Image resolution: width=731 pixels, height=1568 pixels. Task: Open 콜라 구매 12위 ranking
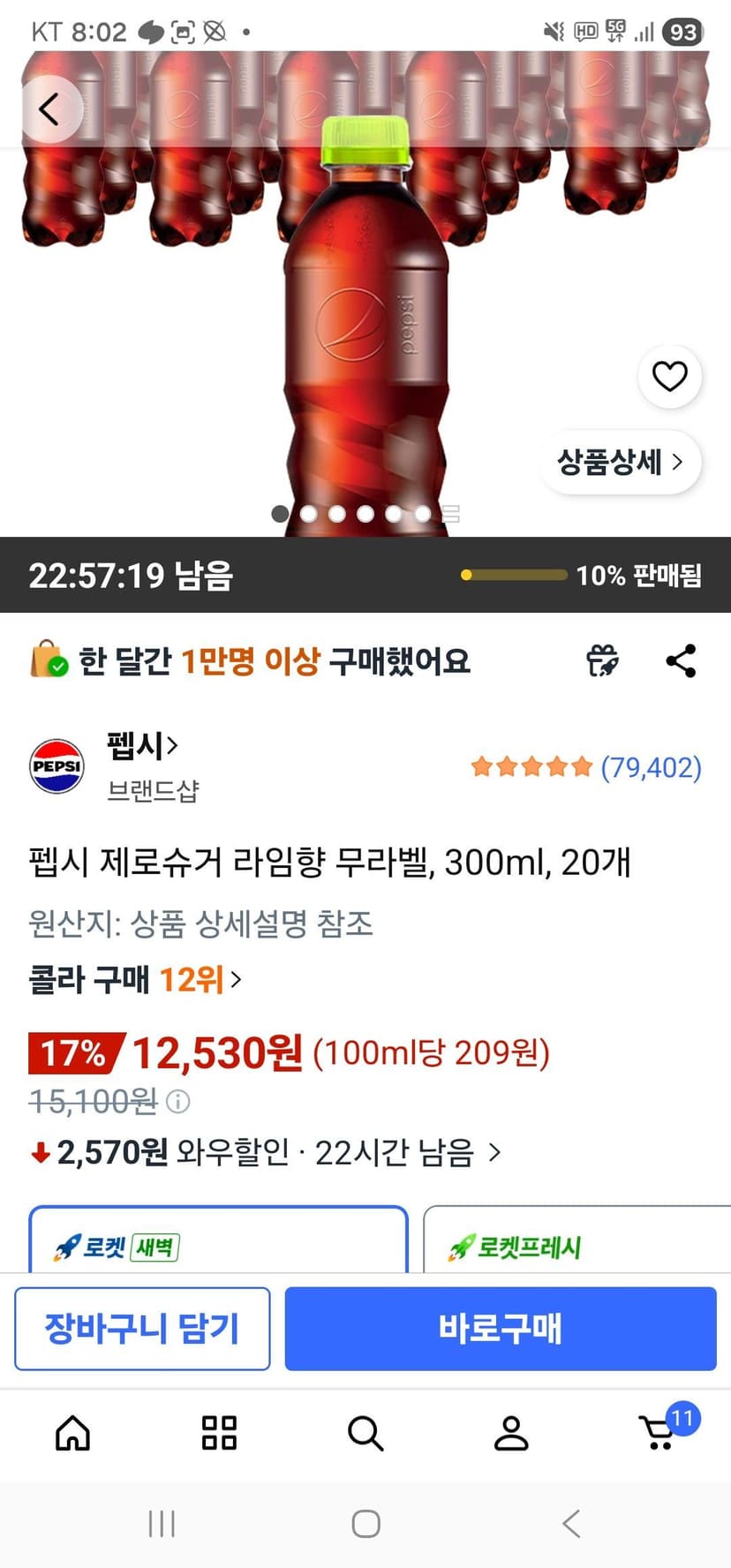click(x=135, y=979)
